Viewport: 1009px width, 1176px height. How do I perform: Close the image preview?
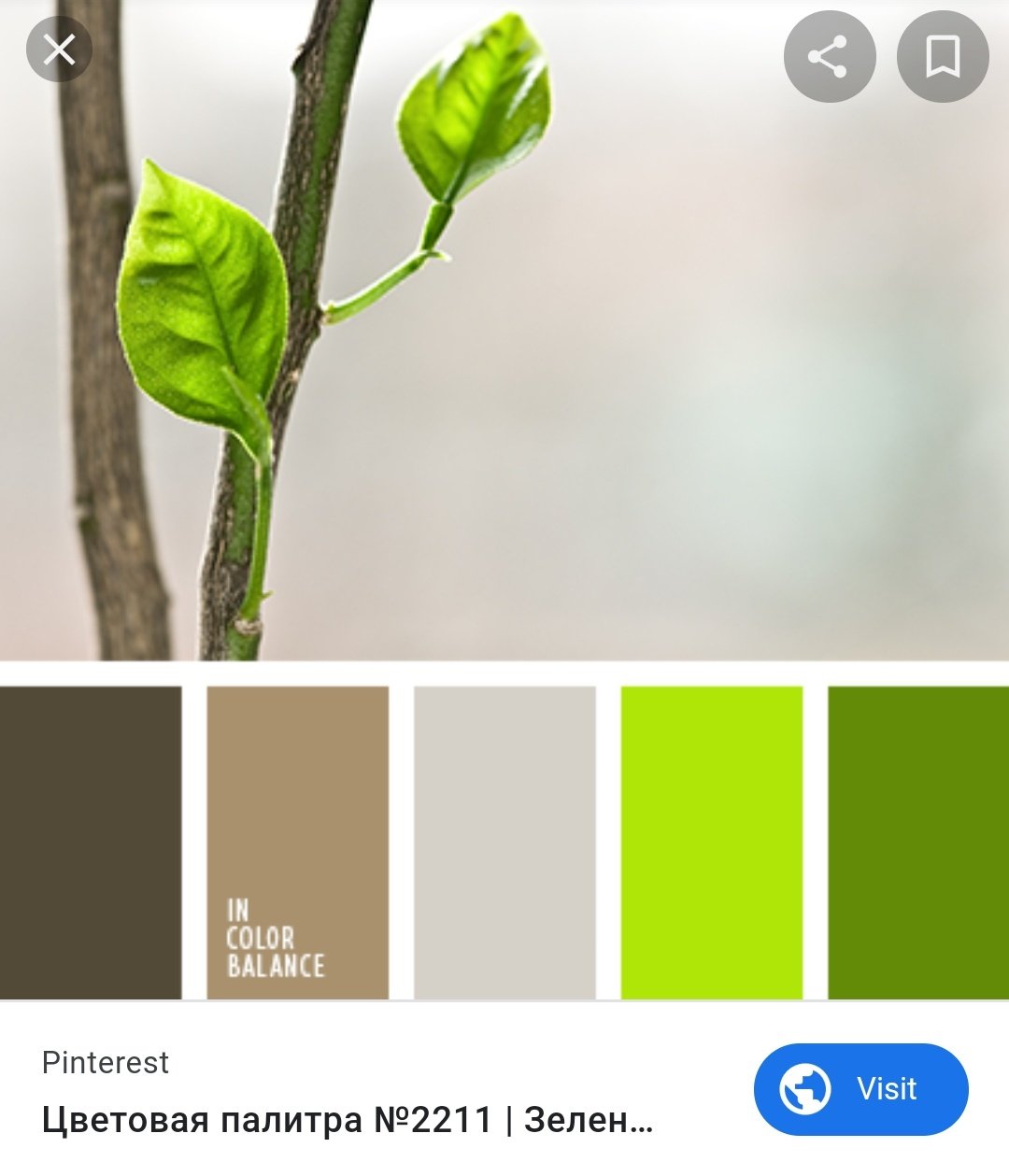(59, 50)
